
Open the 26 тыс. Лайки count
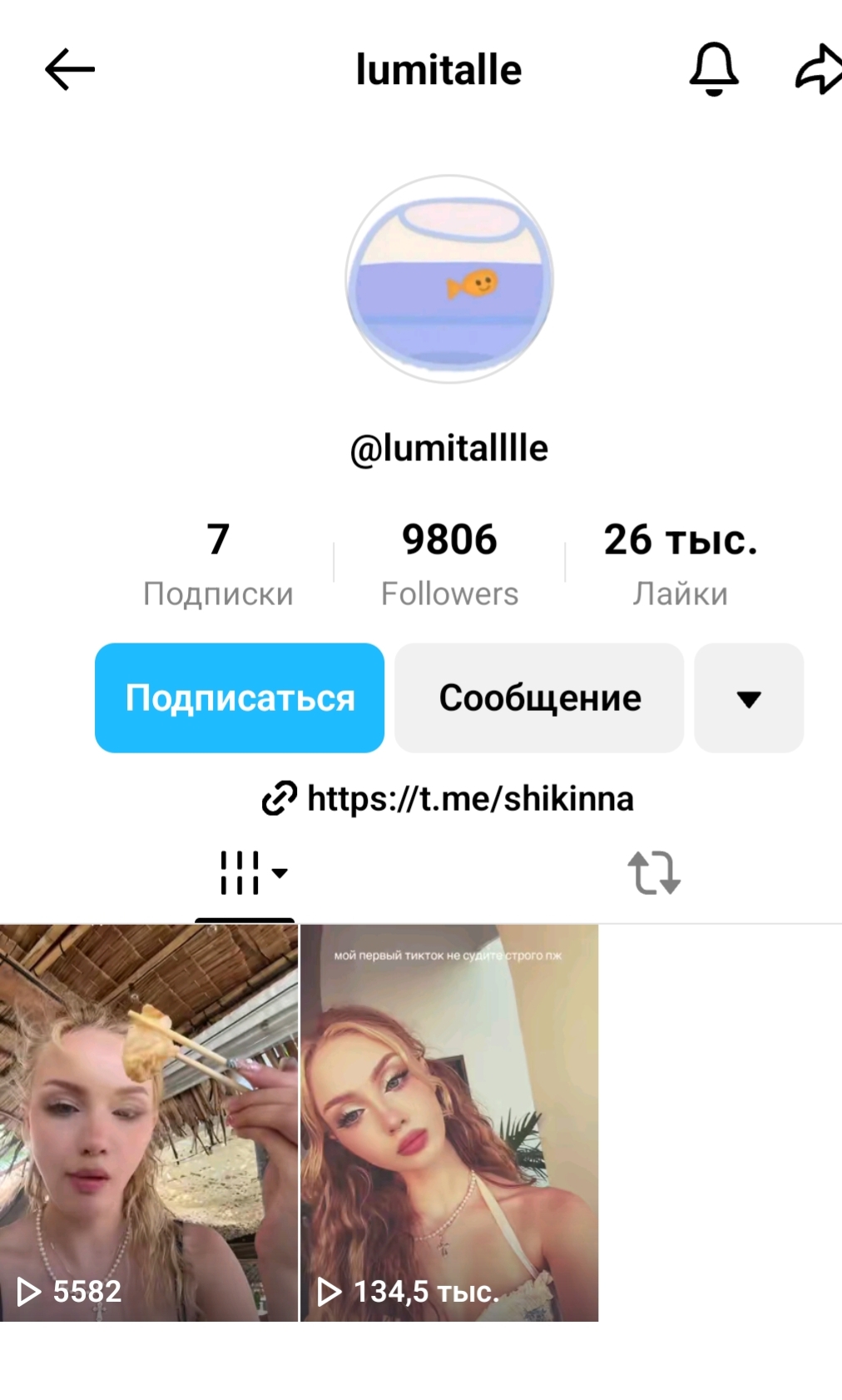[680, 563]
